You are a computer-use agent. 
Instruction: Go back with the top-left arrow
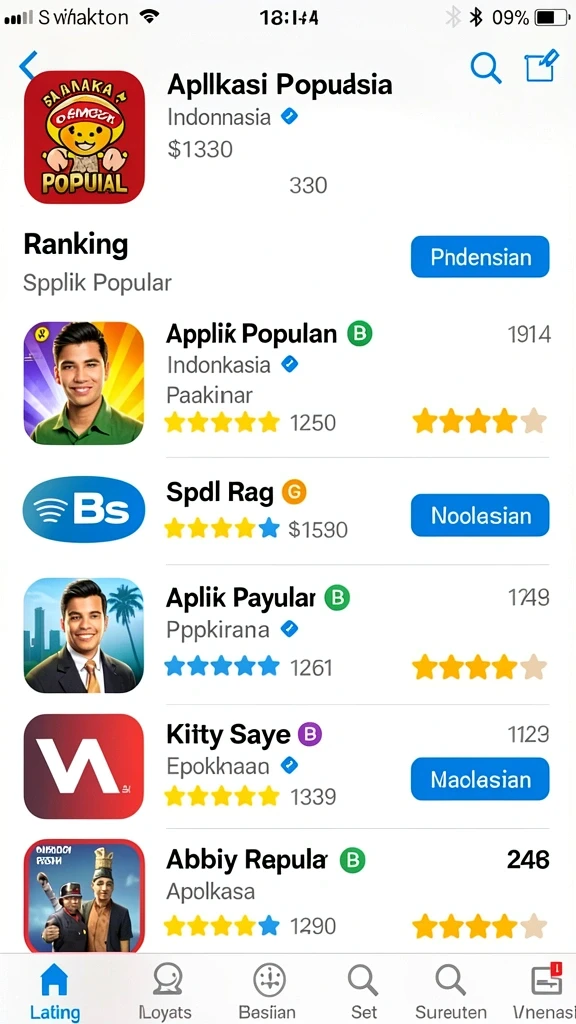click(x=28, y=65)
